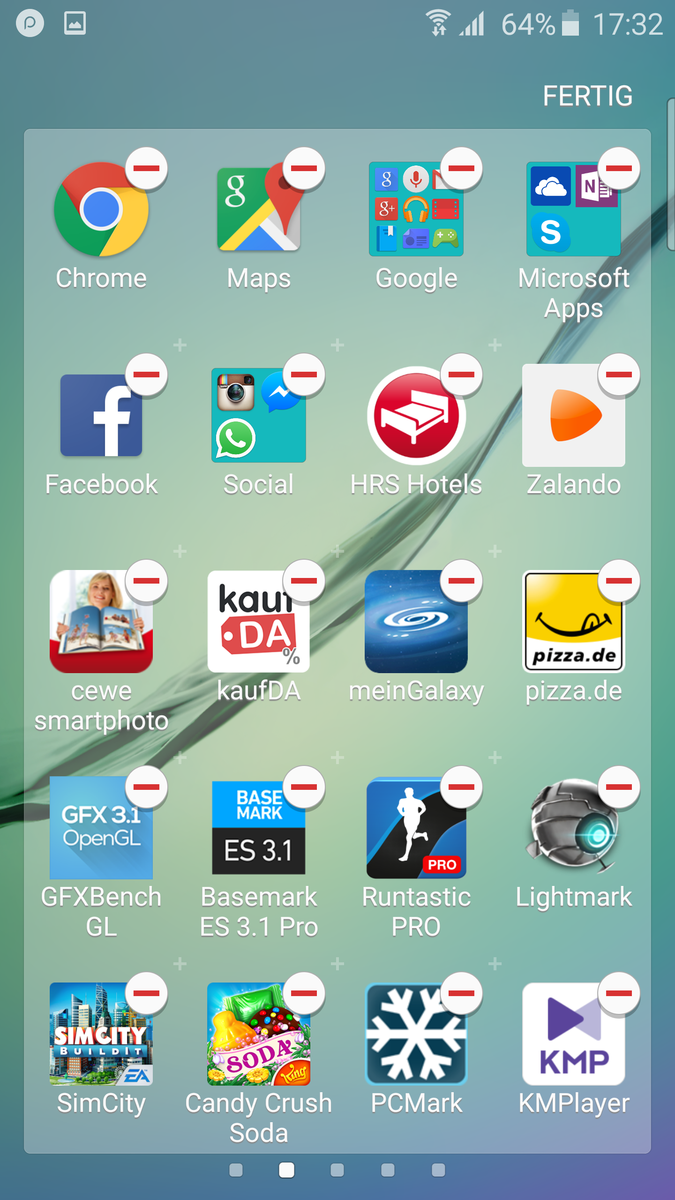The height and width of the screenshot is (1200, 675).
Task: Open GFXBench GL
Action: point(101,828)
